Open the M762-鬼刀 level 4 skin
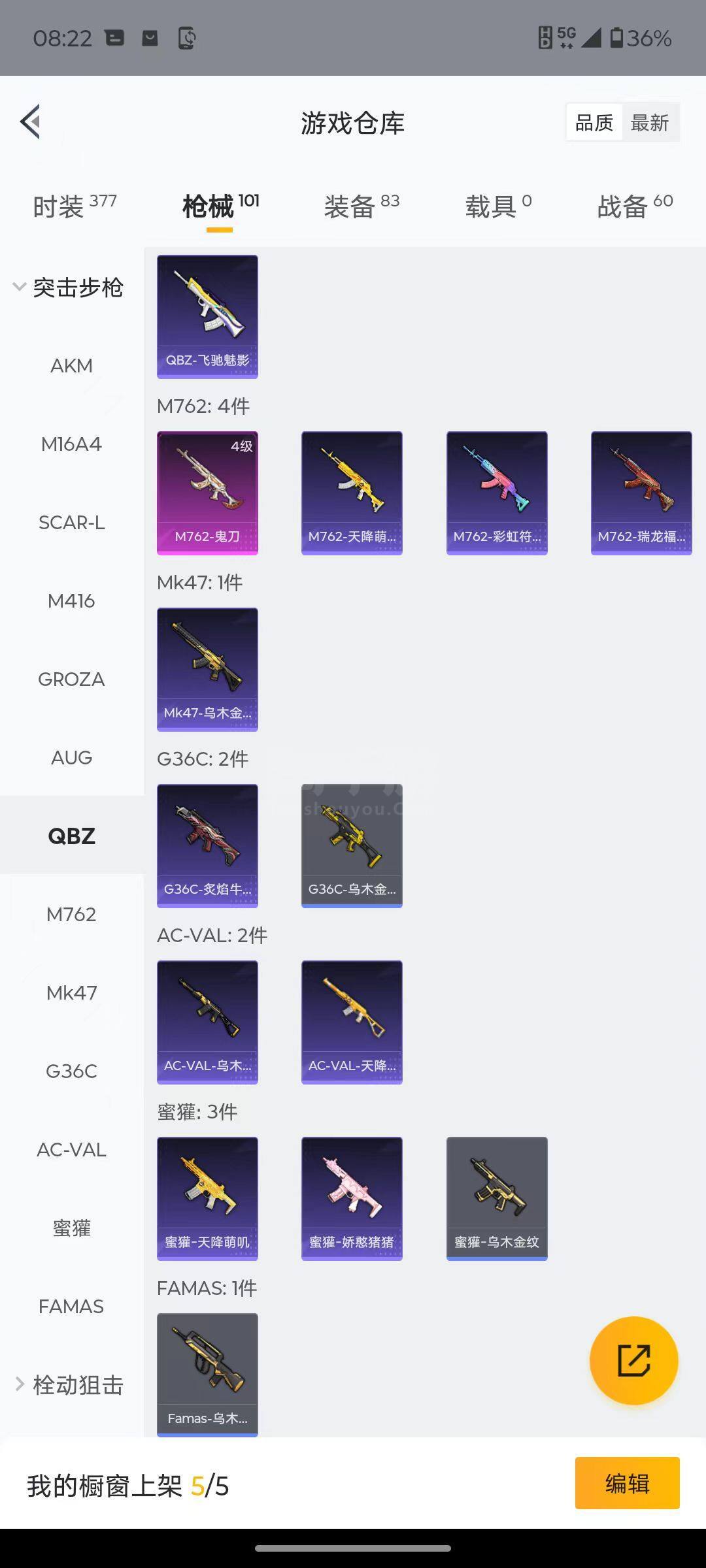Screen dimensions: 706x1568 coord(207,493)
